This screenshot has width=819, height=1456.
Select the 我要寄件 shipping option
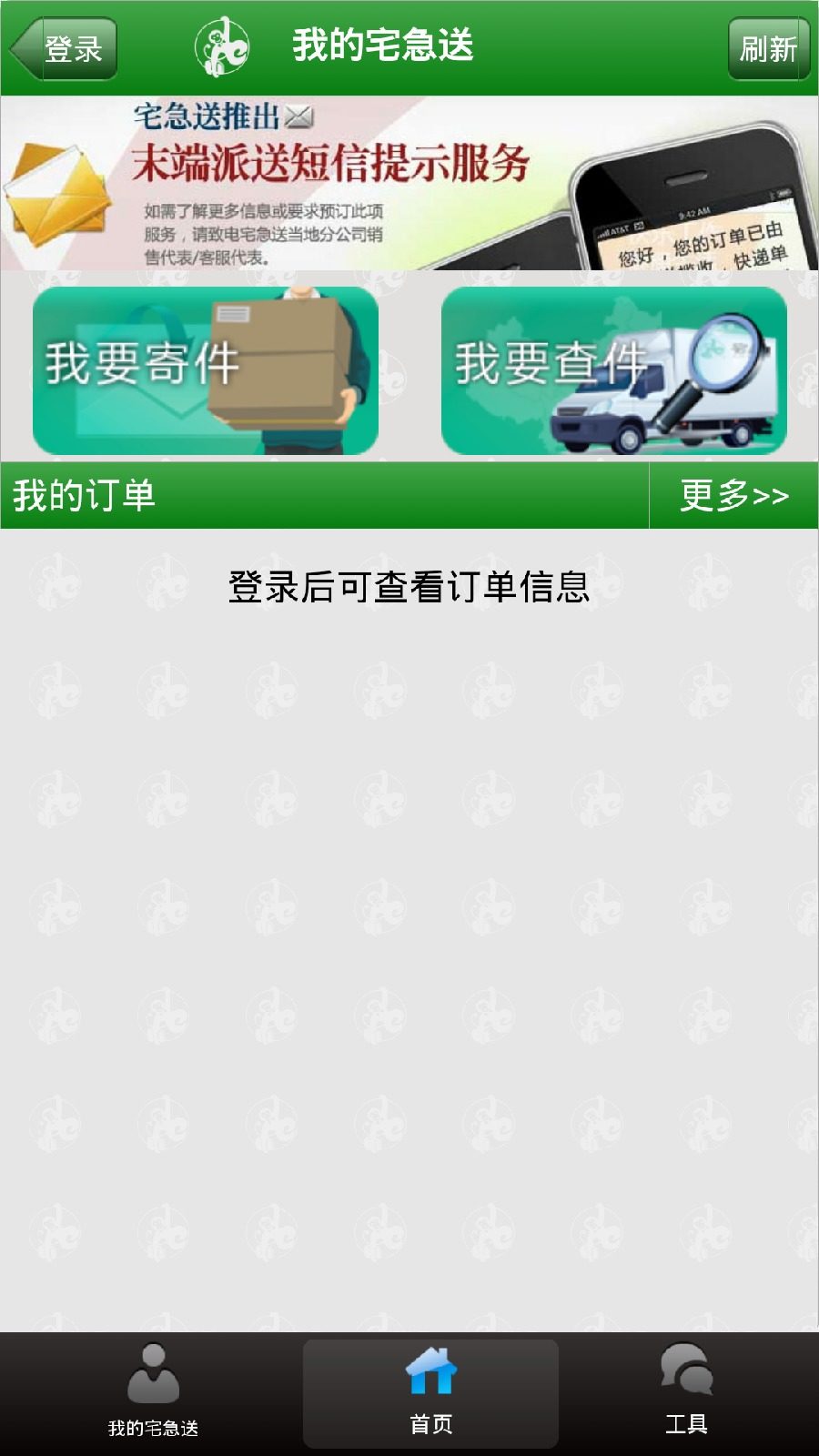tap(205, 369)
